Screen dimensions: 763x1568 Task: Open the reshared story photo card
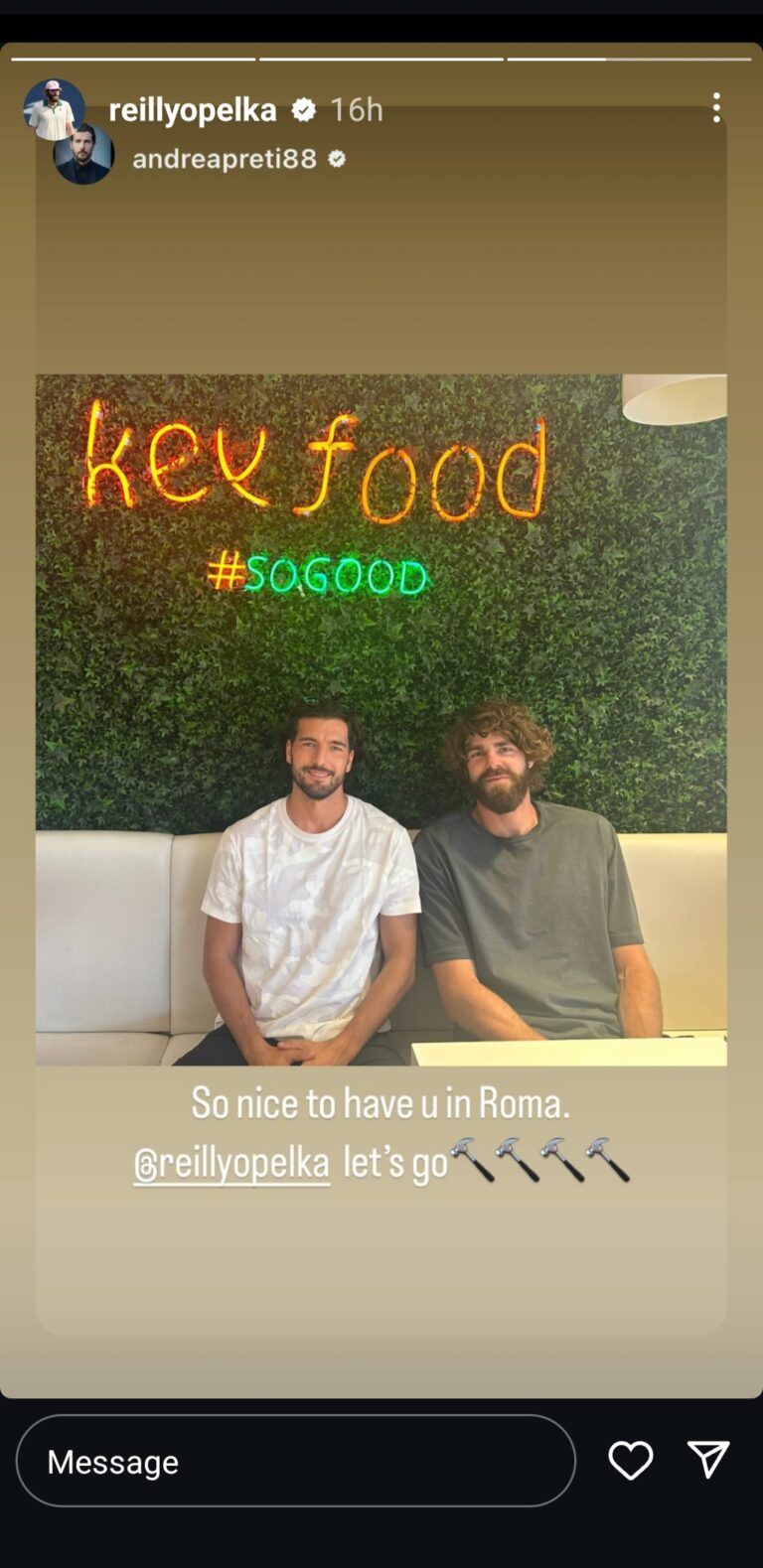381,719
